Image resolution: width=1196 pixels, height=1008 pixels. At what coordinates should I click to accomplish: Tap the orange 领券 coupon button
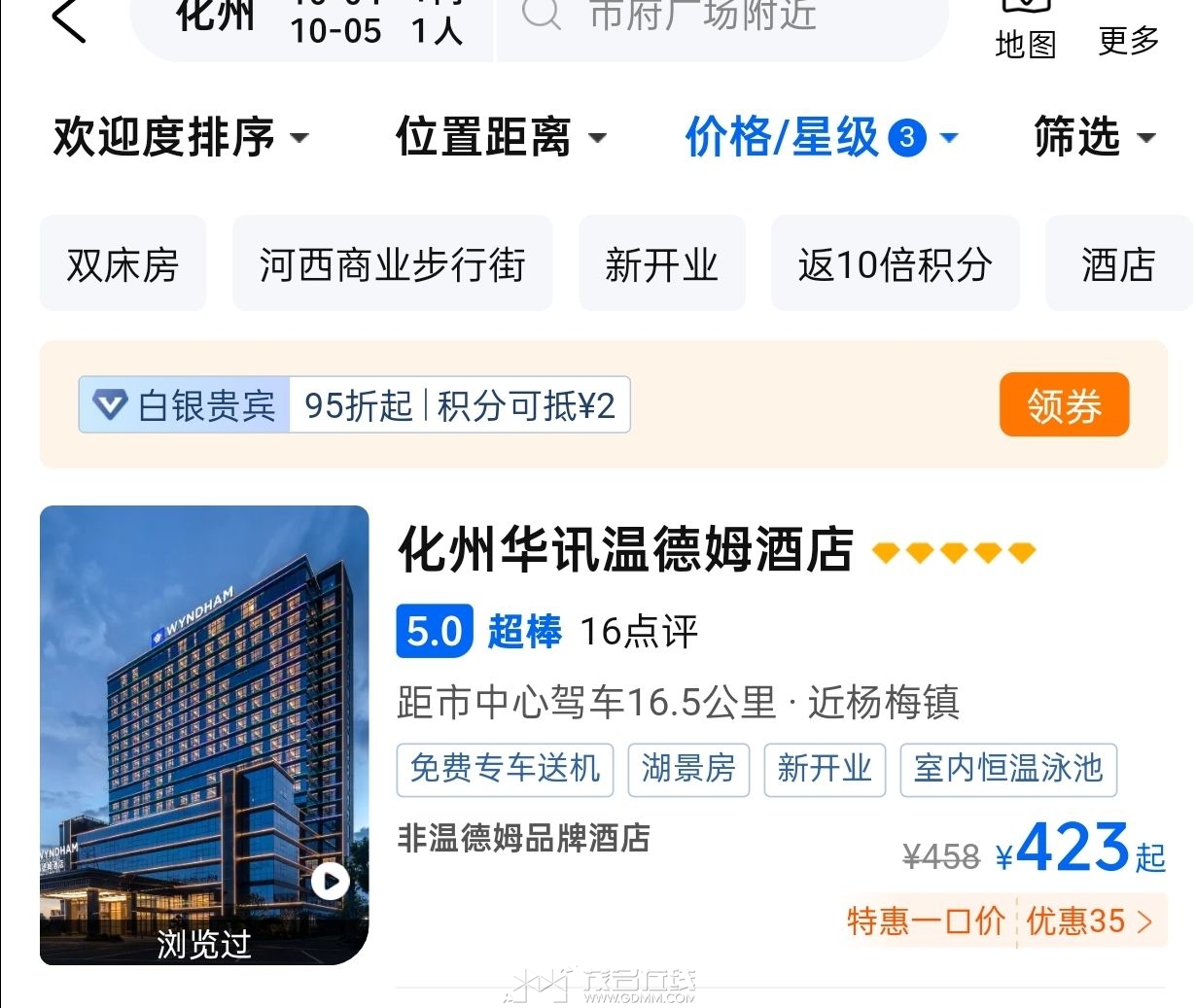click(1064, 405)
